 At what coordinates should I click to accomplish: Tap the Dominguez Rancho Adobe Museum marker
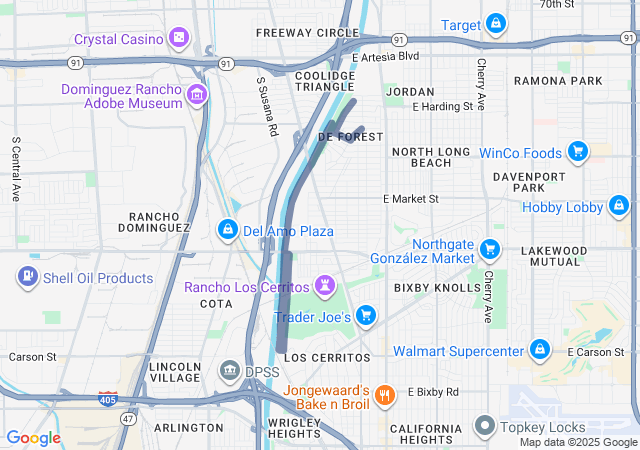197,96
